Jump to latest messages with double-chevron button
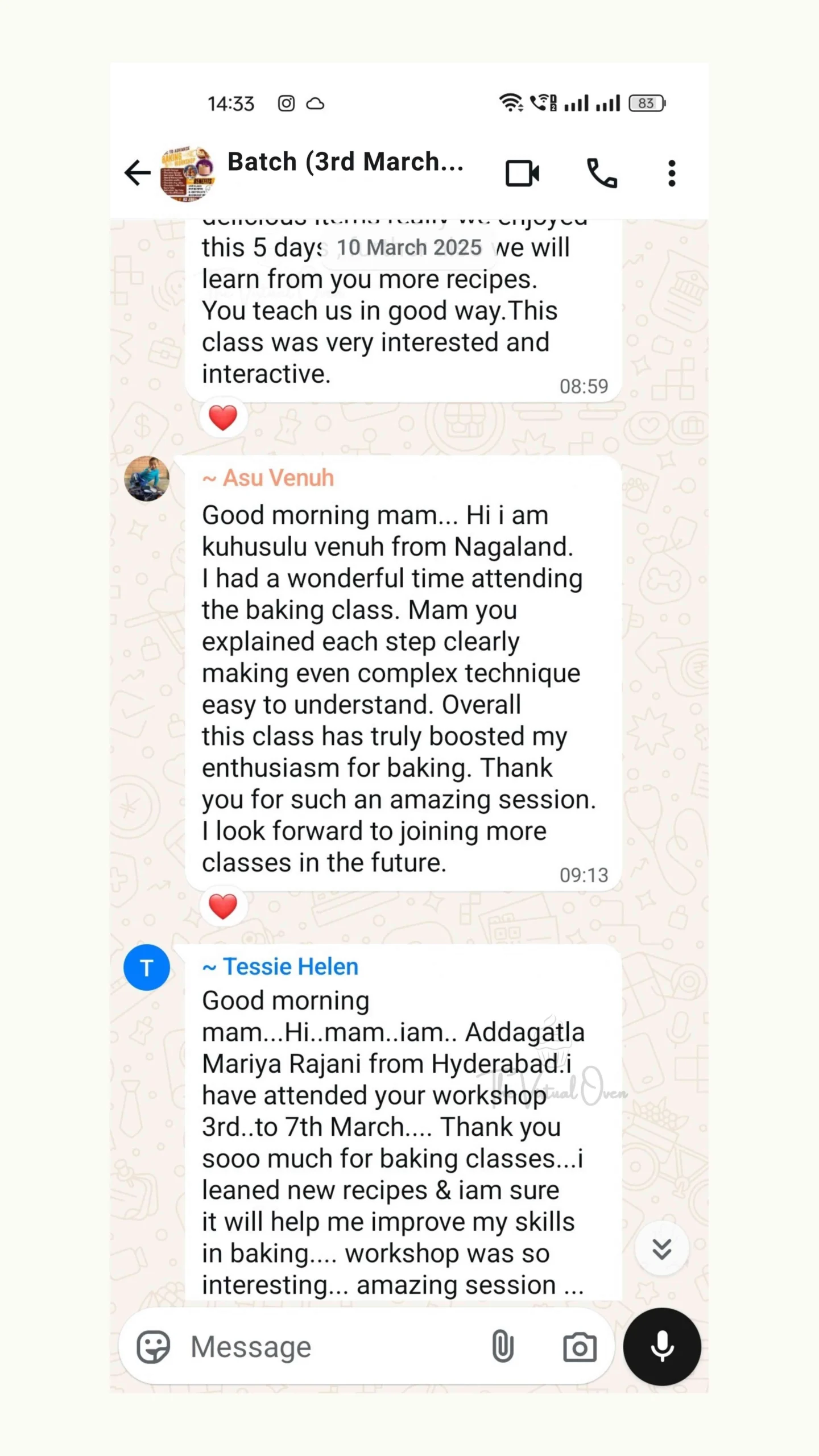The height and width of the screenshot is (1456, 819). (661, 1248)
